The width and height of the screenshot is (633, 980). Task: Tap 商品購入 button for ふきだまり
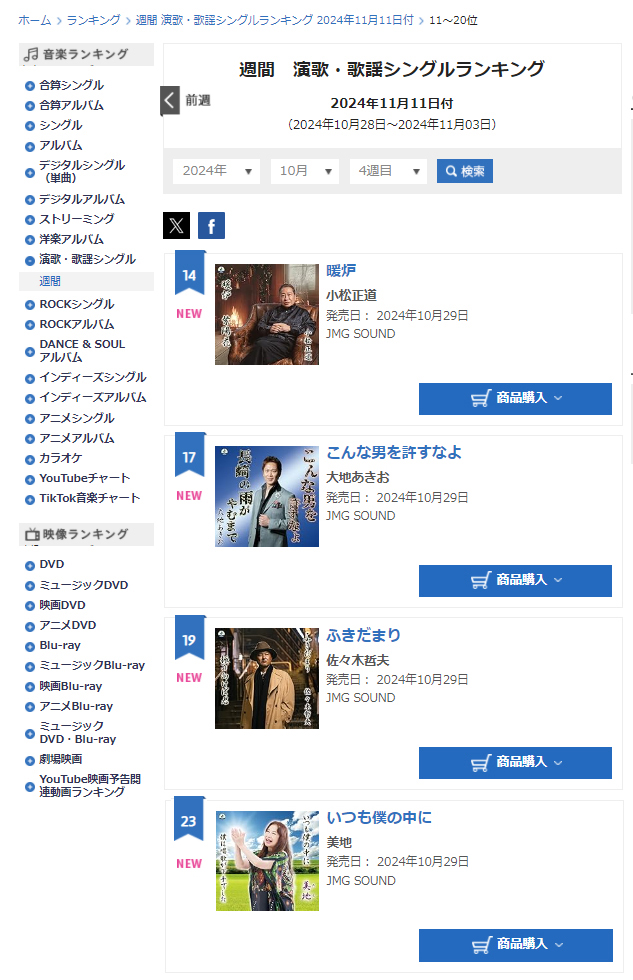(x=515, y=762)
